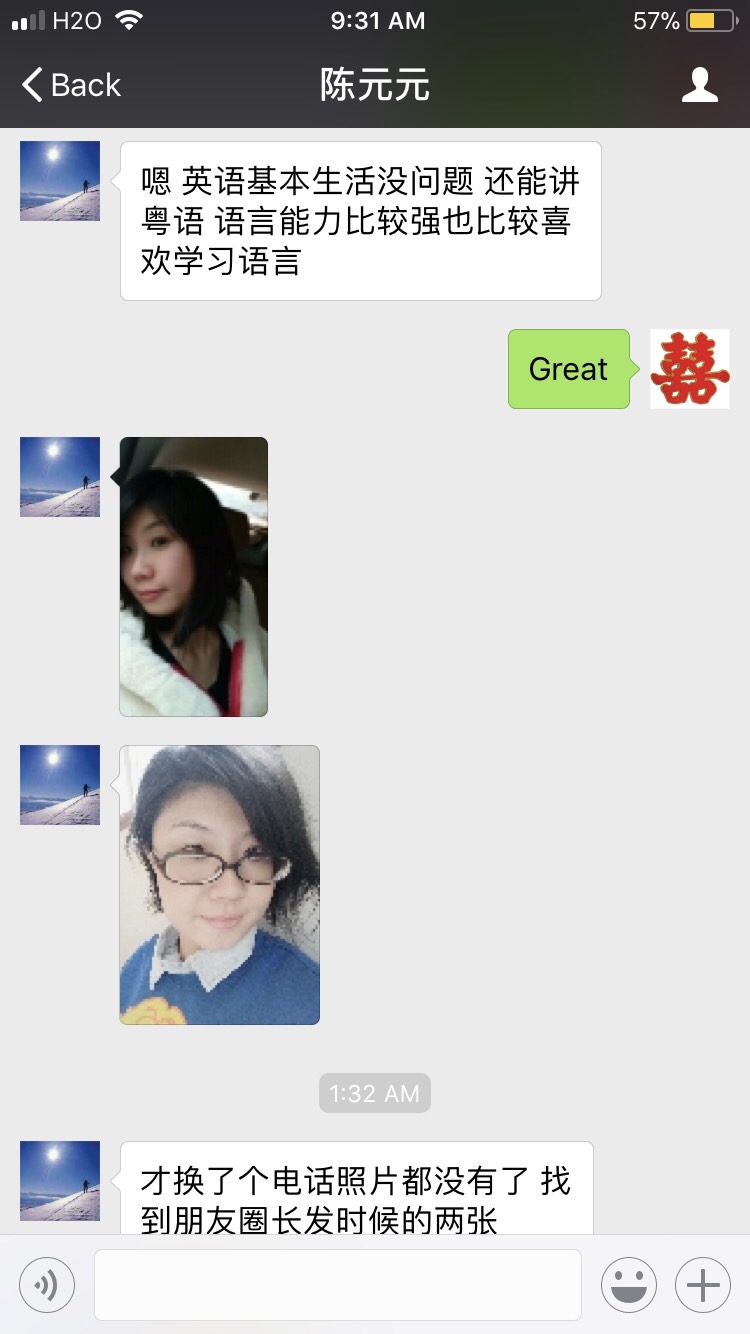
Task: Open the plus attachment menu
Action: pos(703,1285)
